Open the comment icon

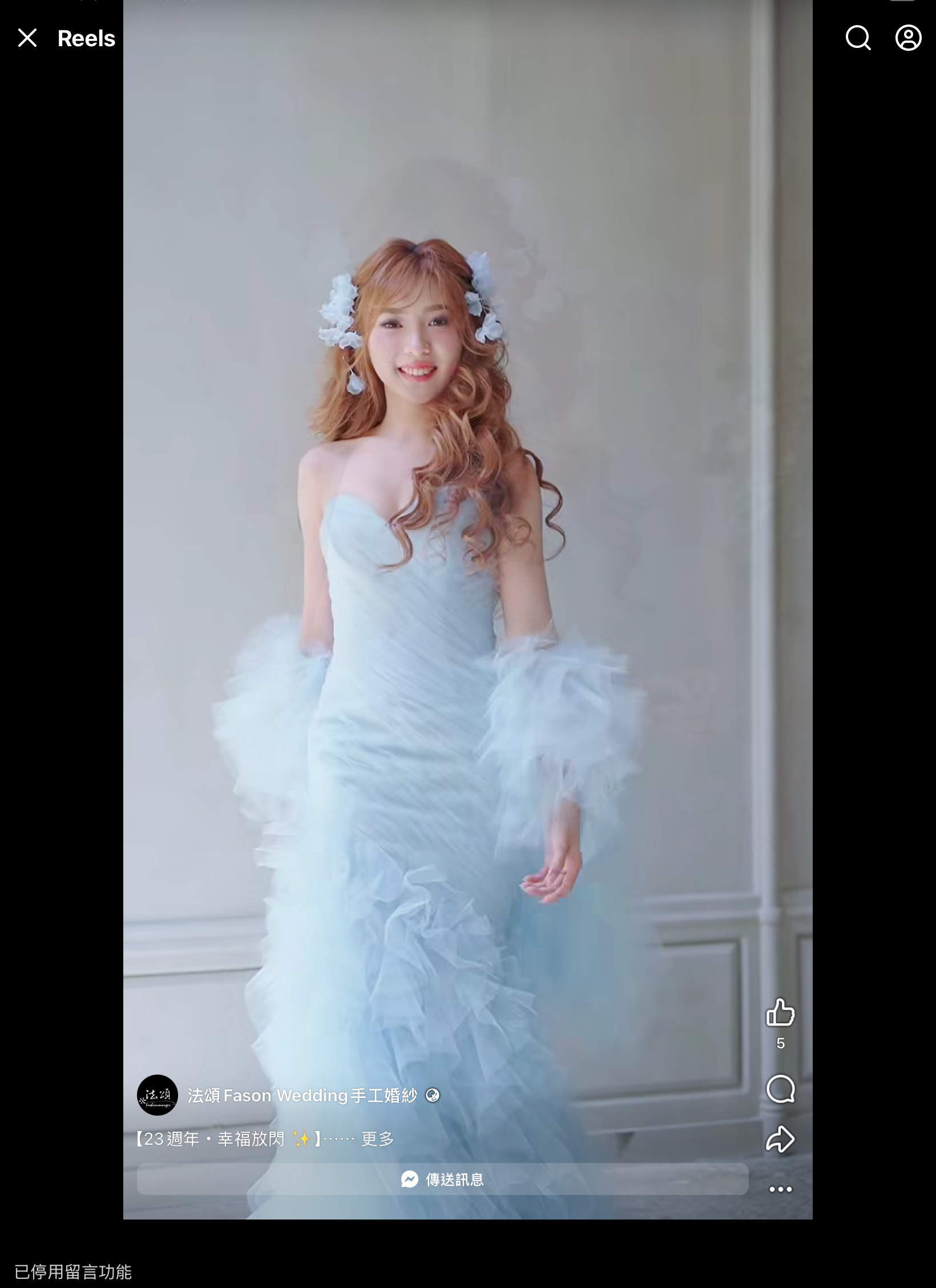tap(780, 1089)
